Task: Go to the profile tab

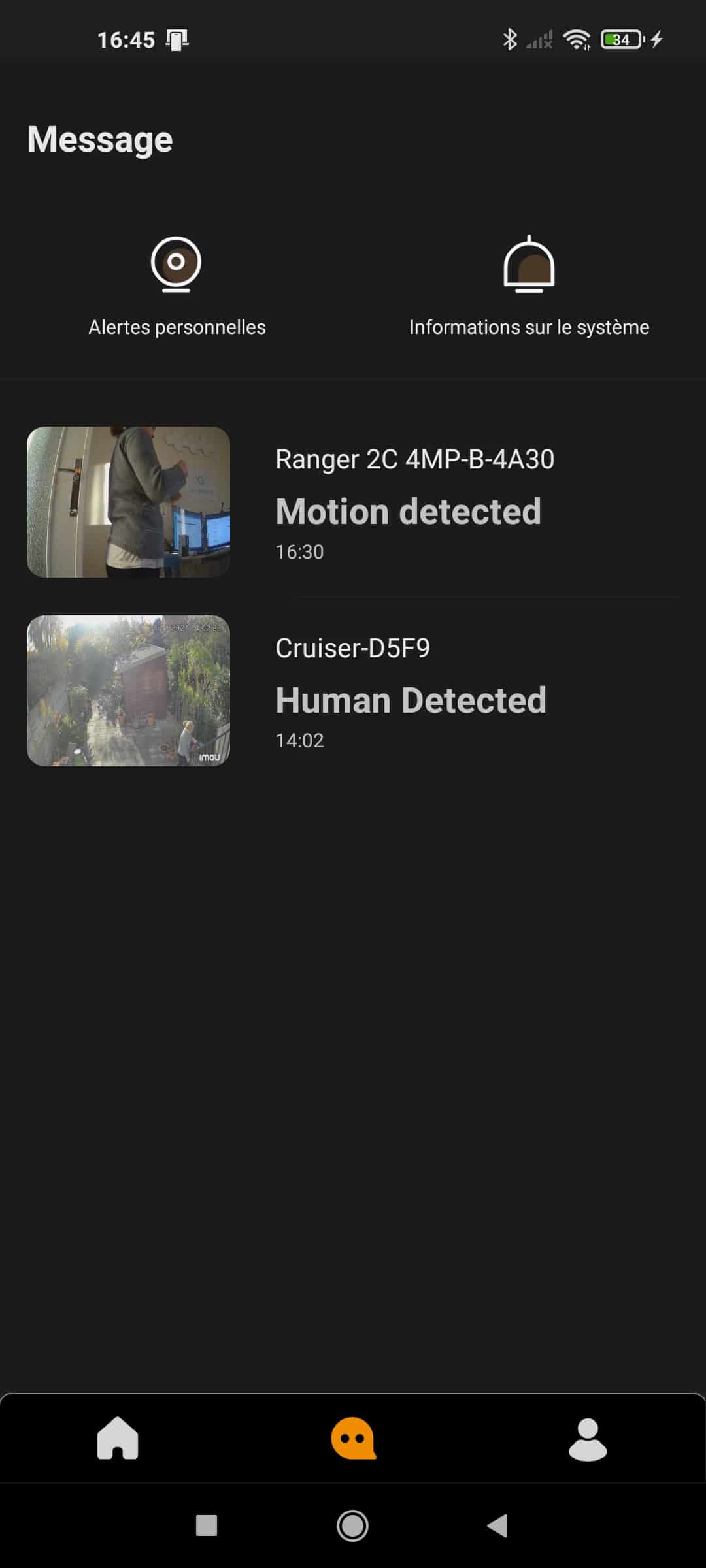Action: [588, 1439]
